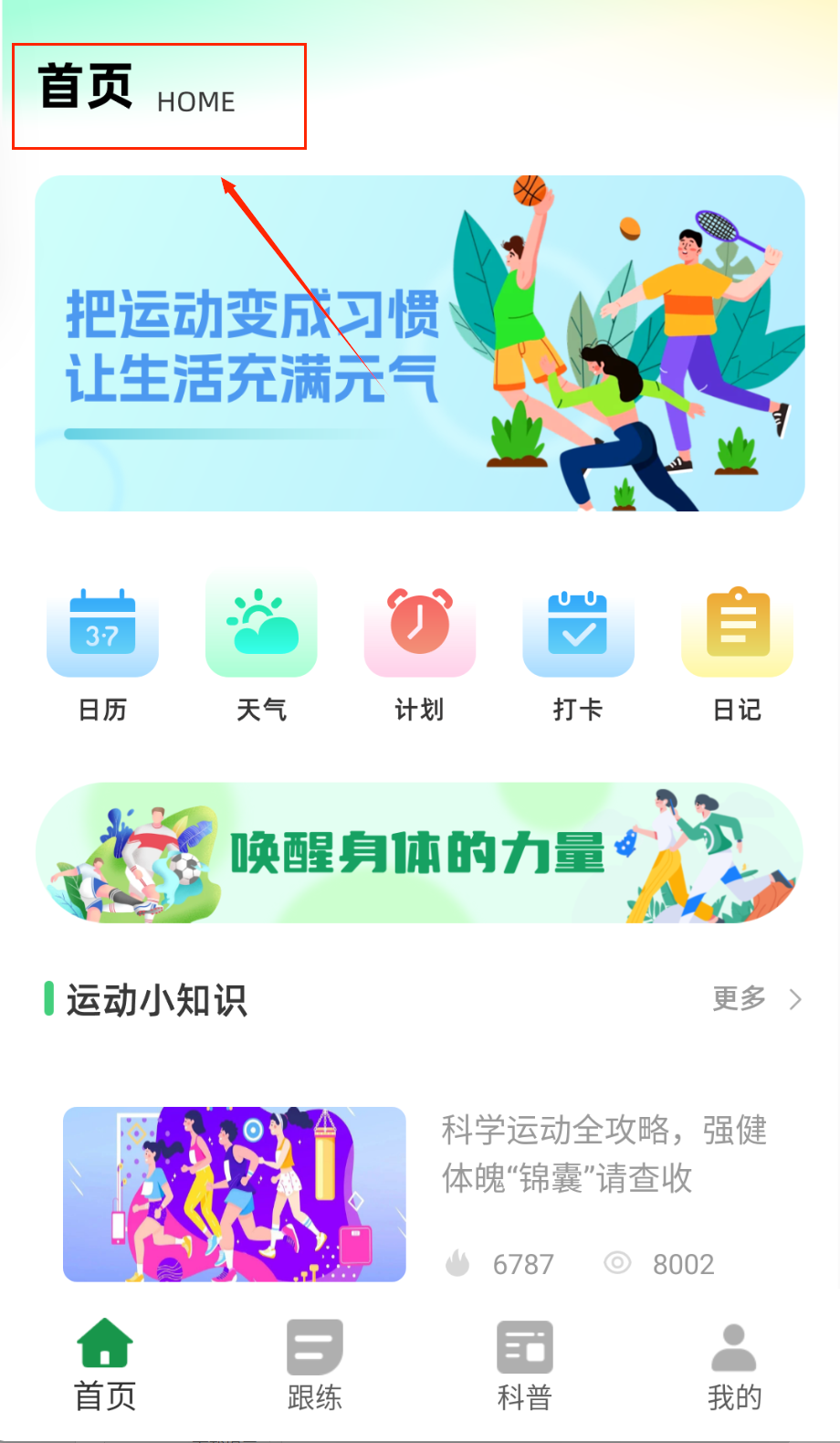Switch to the 跟练 tab

(315, 1365)
